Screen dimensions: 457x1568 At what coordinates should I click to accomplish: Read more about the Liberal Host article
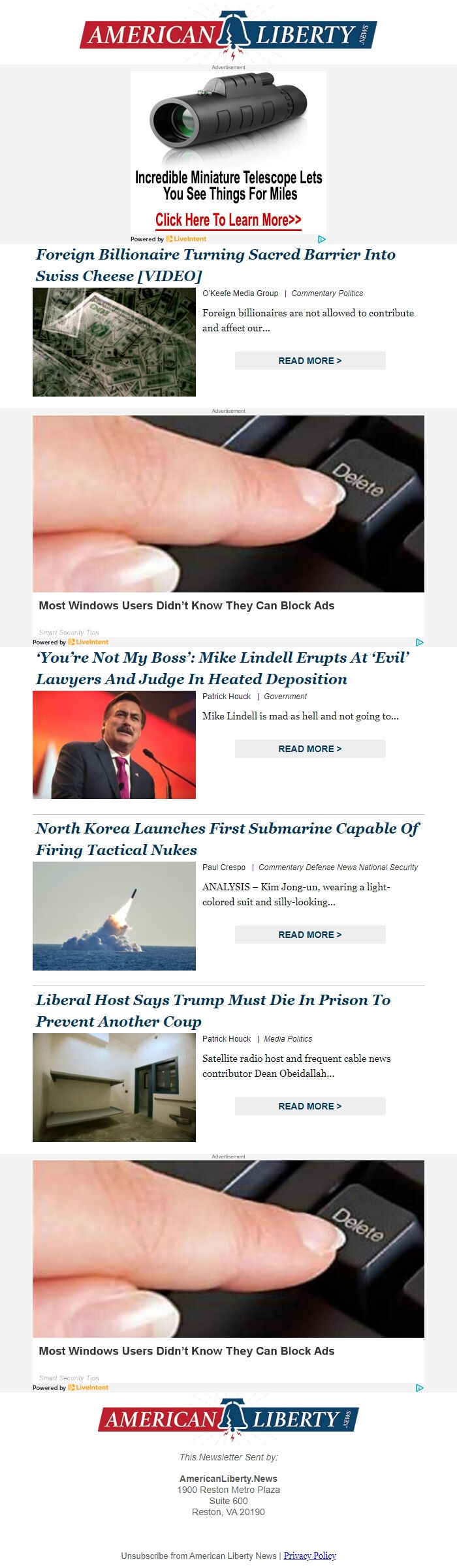[x=310, y=1106]
